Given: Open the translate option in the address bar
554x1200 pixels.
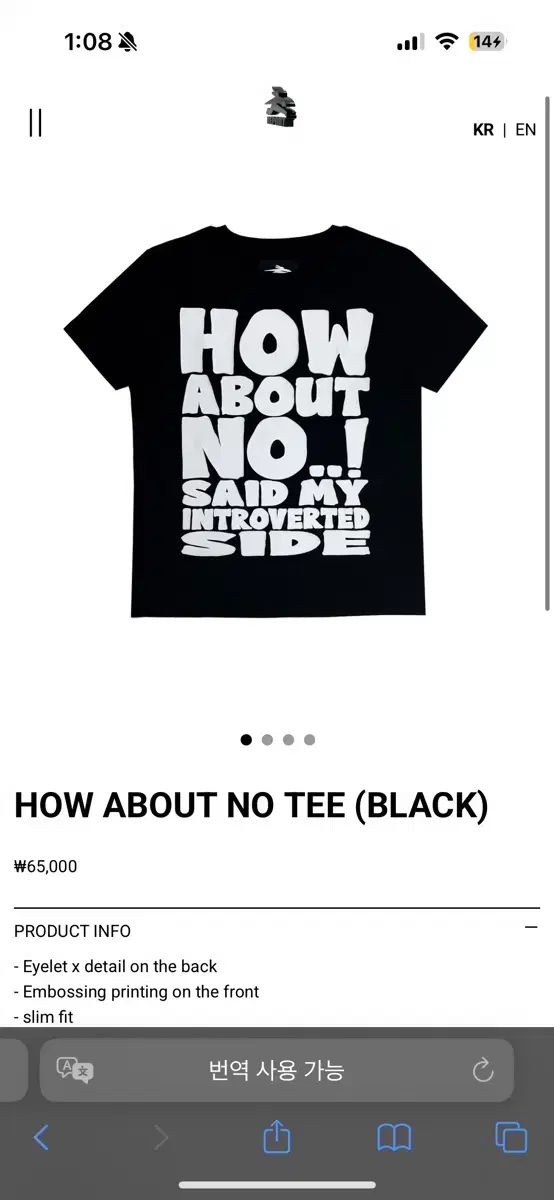Looking at the screenshot, I should (75, 1070).
